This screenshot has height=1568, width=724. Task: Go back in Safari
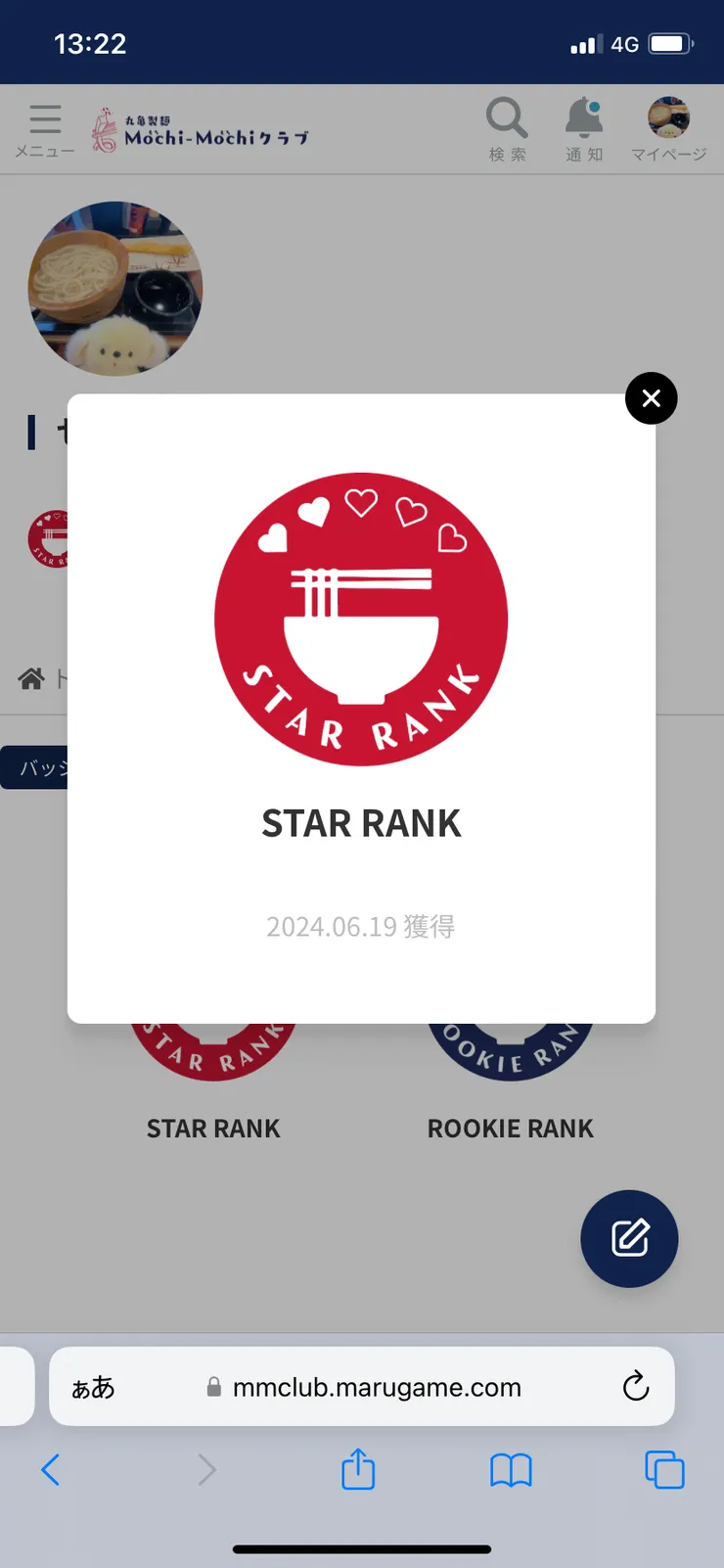pos(51,1469)
